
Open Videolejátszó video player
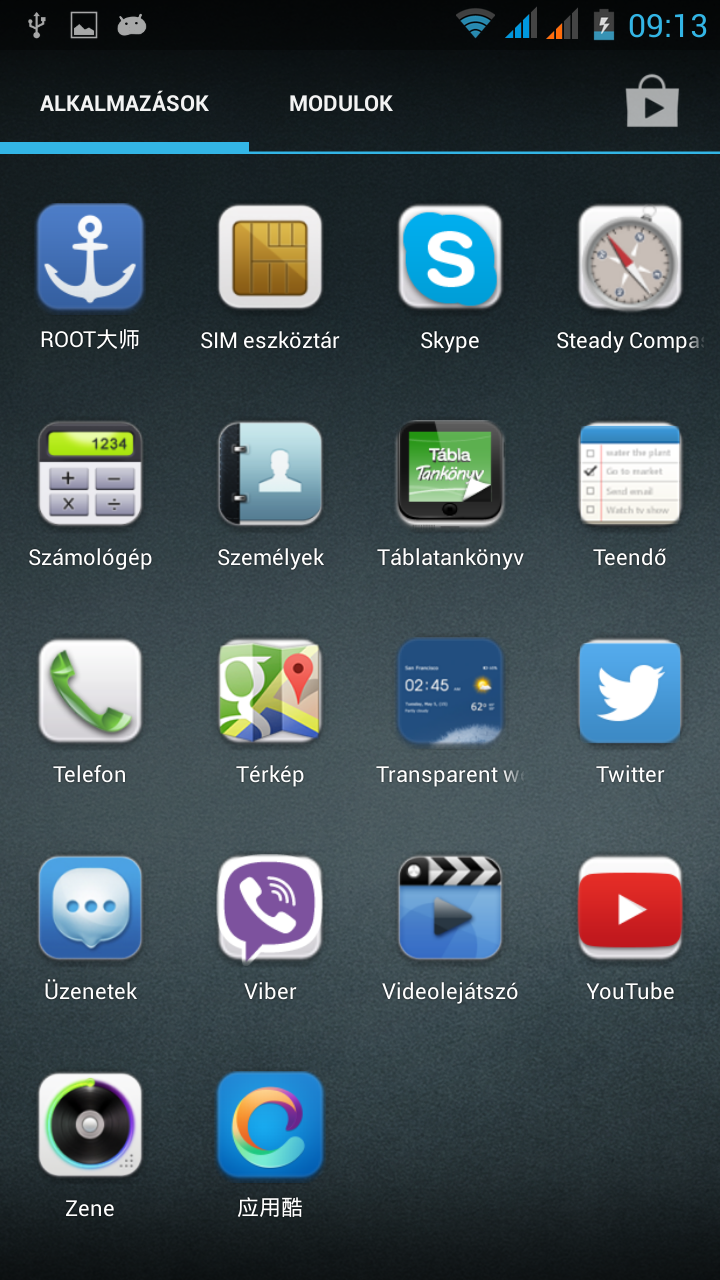click(x=450, y=907)
